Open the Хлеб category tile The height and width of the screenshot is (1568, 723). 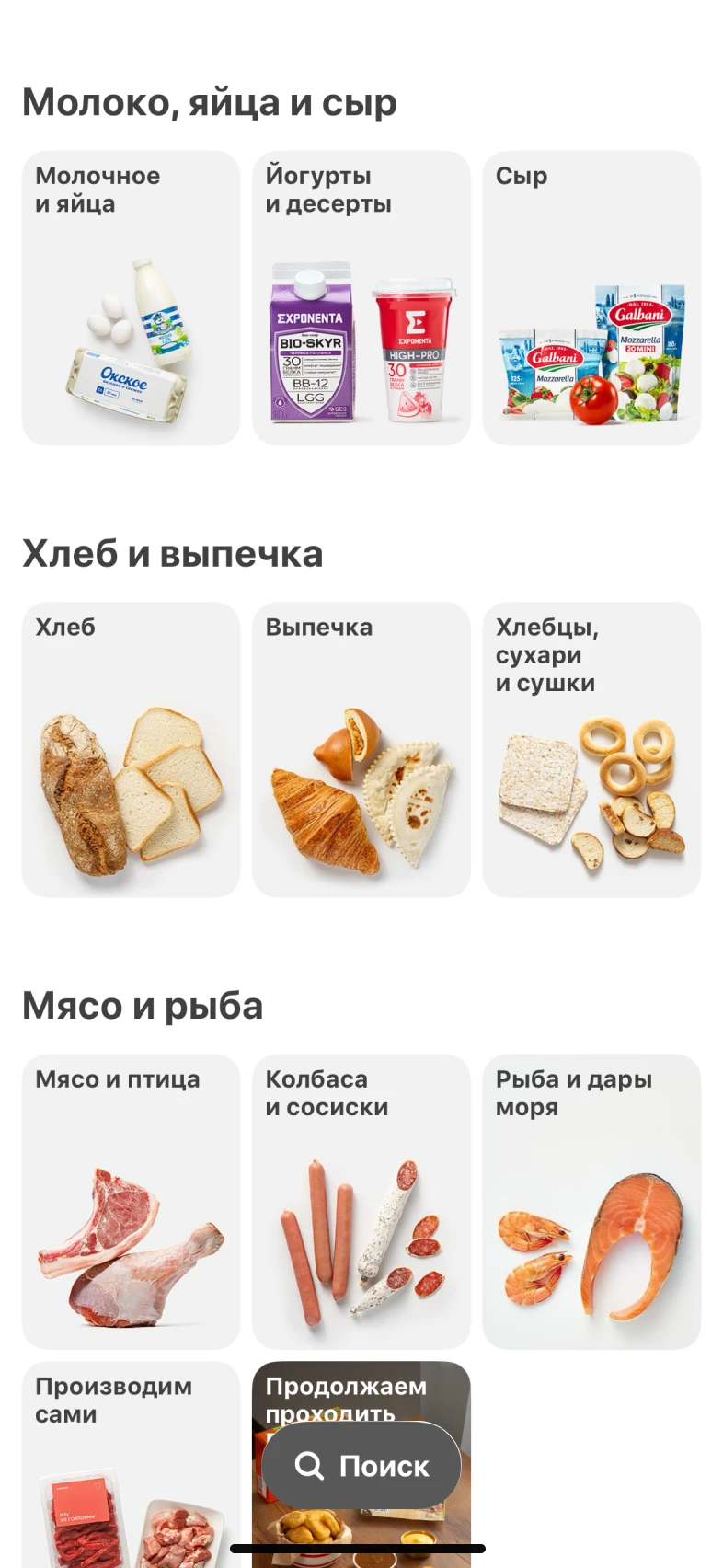click(x=131, y=749)
